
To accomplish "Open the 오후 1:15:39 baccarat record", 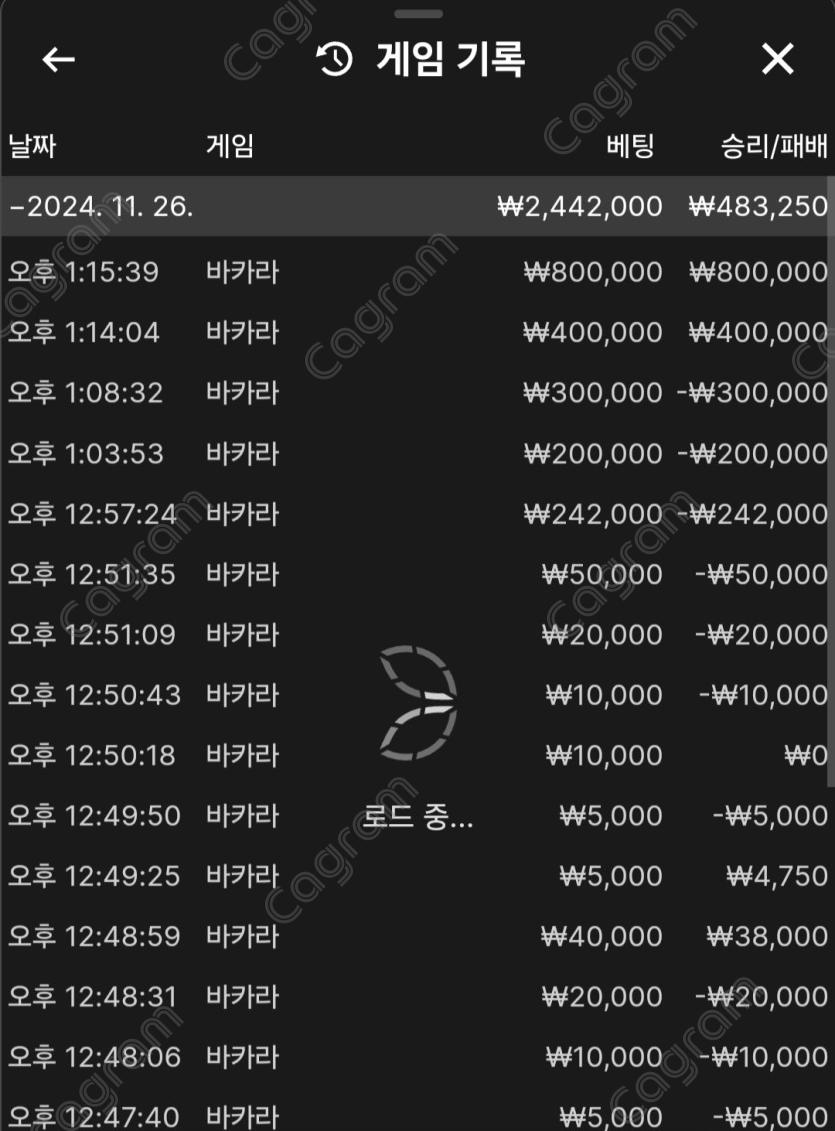I will [x=417, y=272].
